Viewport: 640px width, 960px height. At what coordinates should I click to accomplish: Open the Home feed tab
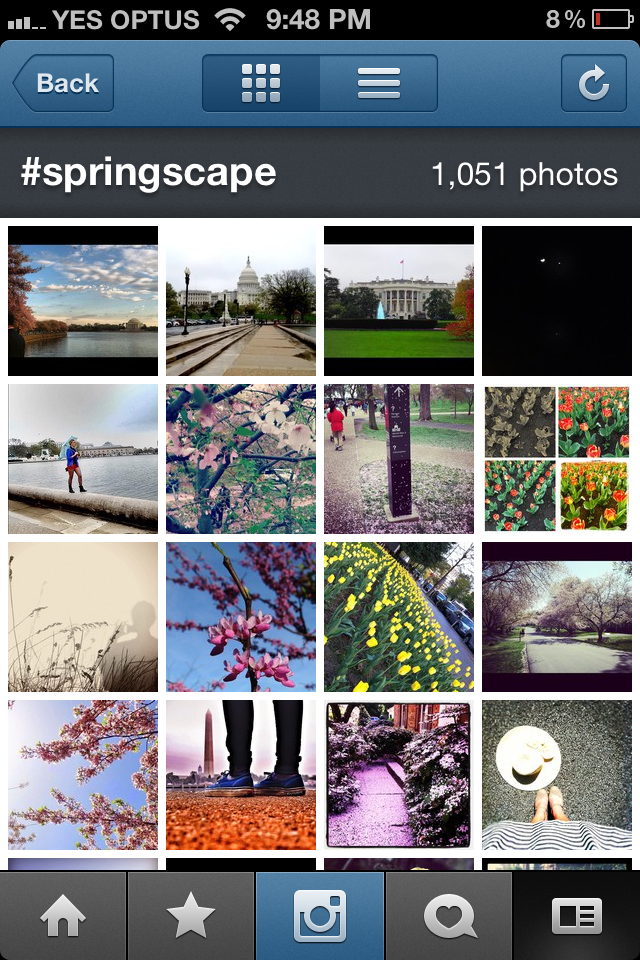point(63,916)
